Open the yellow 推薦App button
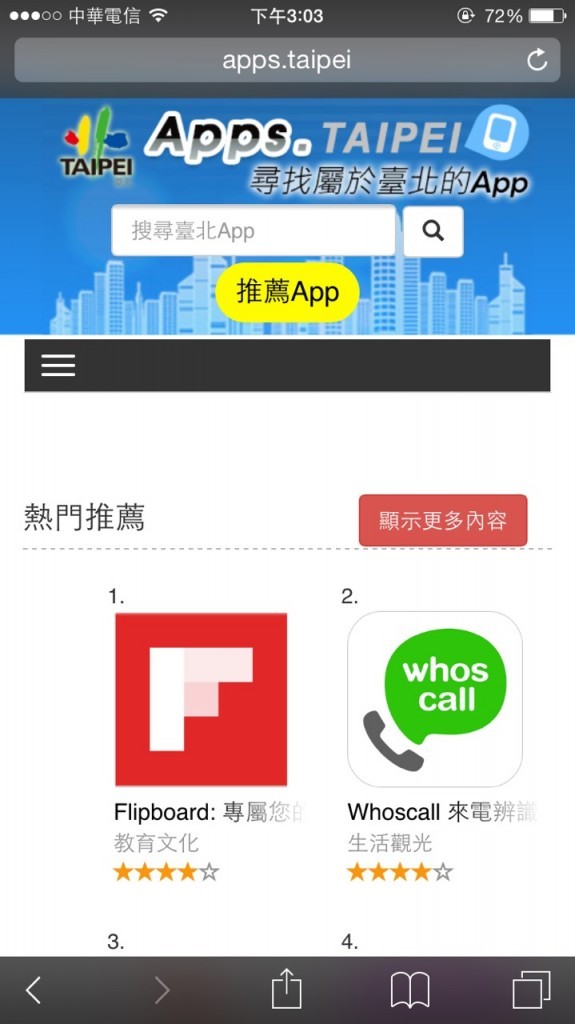 coord(288,293)
